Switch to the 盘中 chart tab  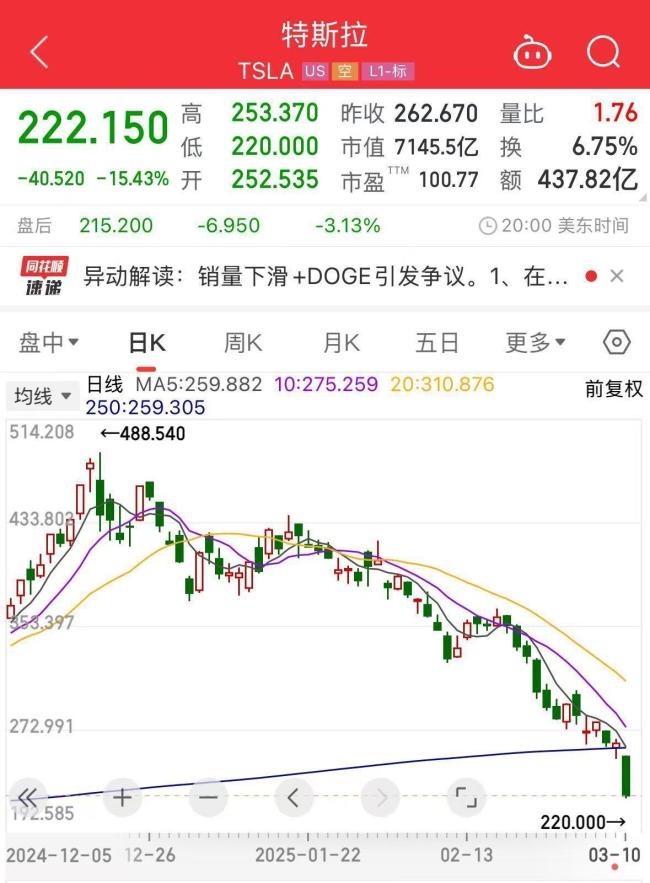[x=48, y=343]
